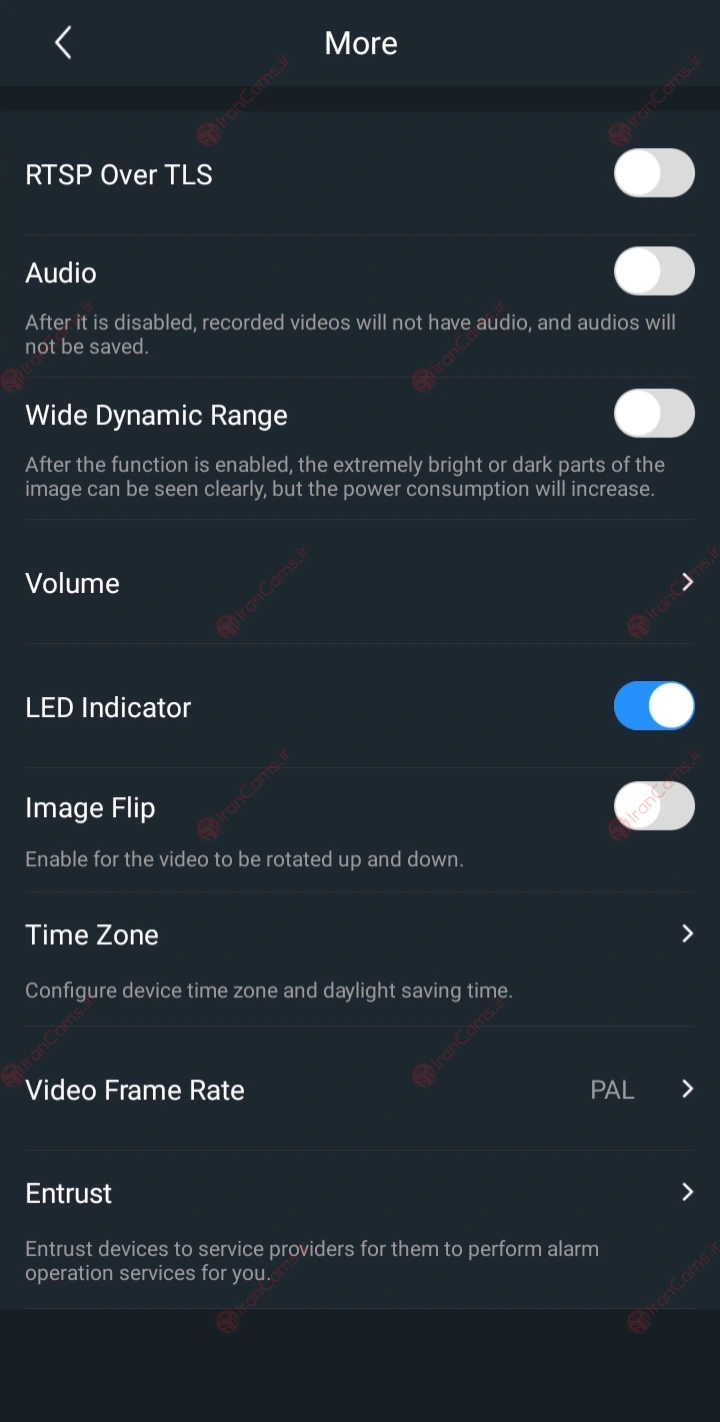
Task: Enable Wide Dynamic Range
Action: (x=654, y=413)
